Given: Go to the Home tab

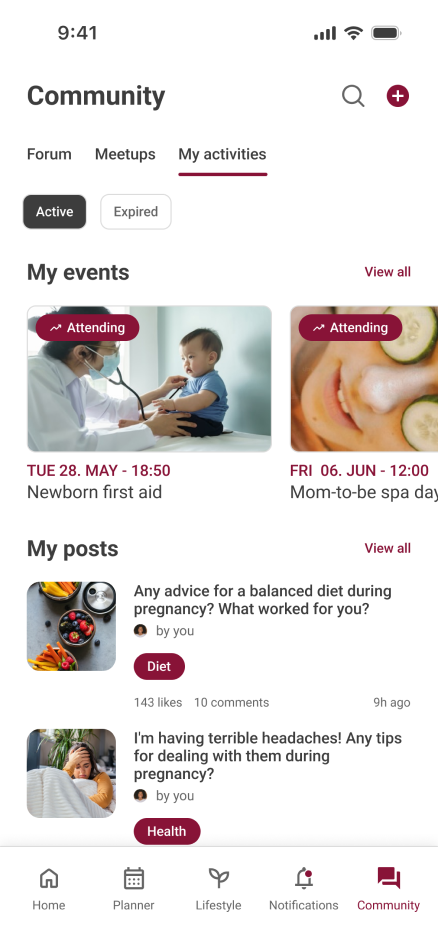Looking at the screenshot, I should [49, 889].
